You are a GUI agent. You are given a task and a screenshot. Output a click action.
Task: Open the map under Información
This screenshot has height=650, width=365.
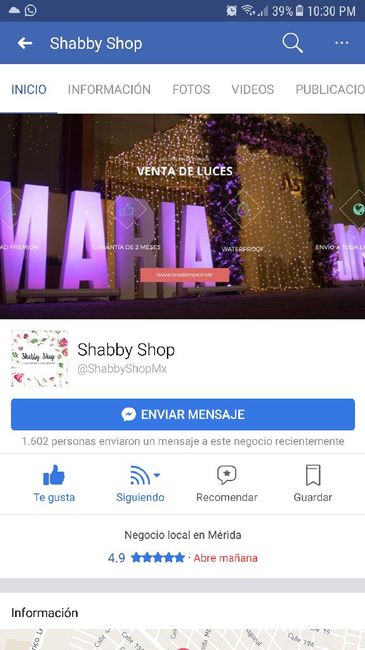tap(182, 640)
